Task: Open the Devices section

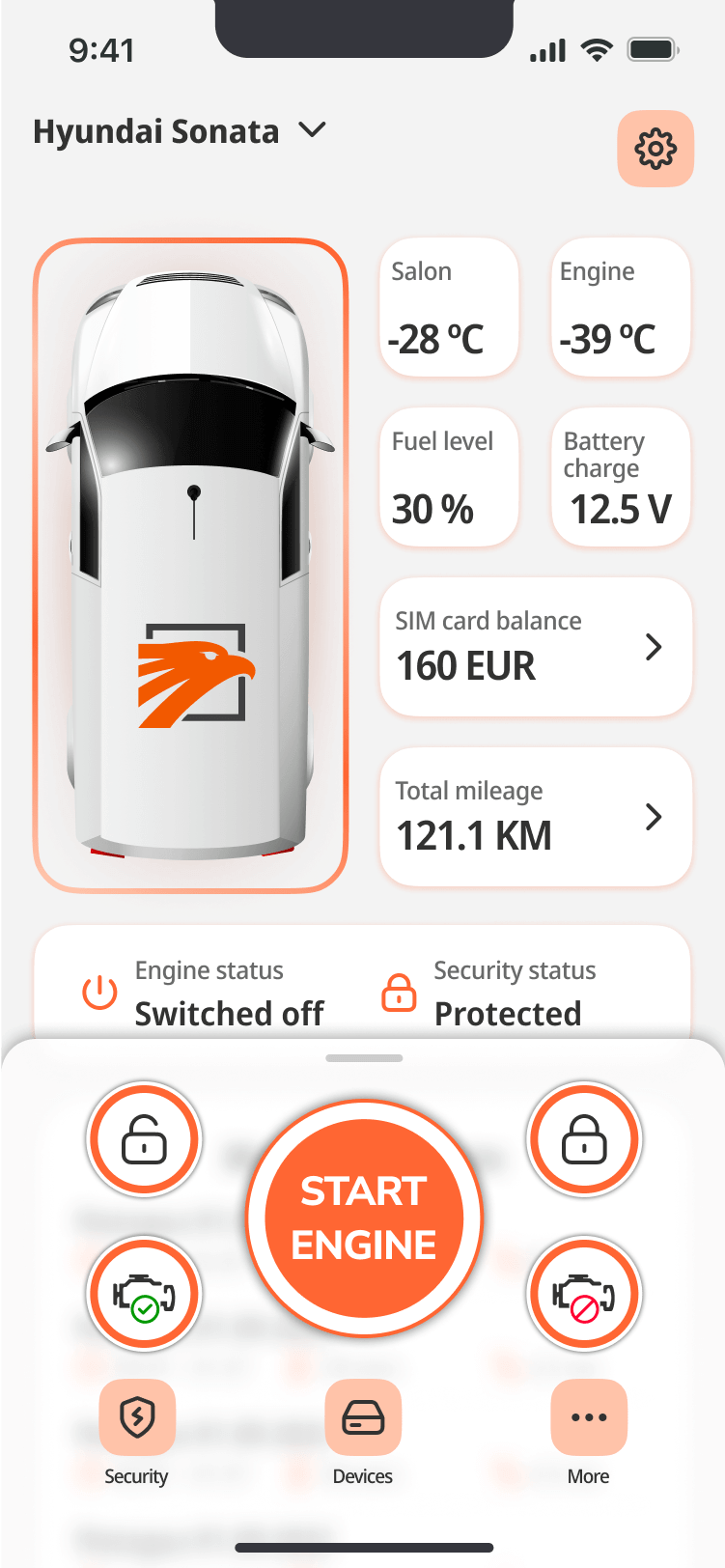Action: click(363, 1419)
